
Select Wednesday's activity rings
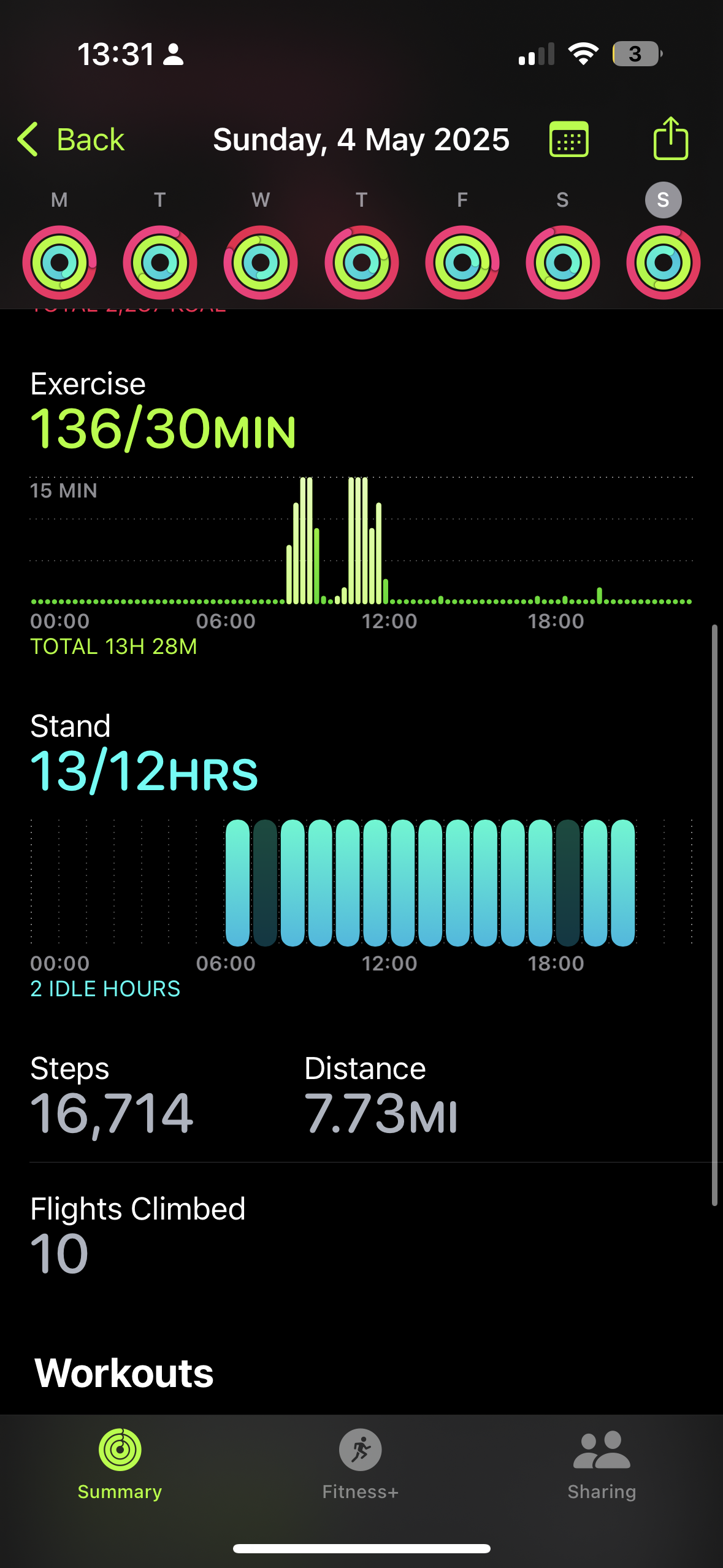261,263
